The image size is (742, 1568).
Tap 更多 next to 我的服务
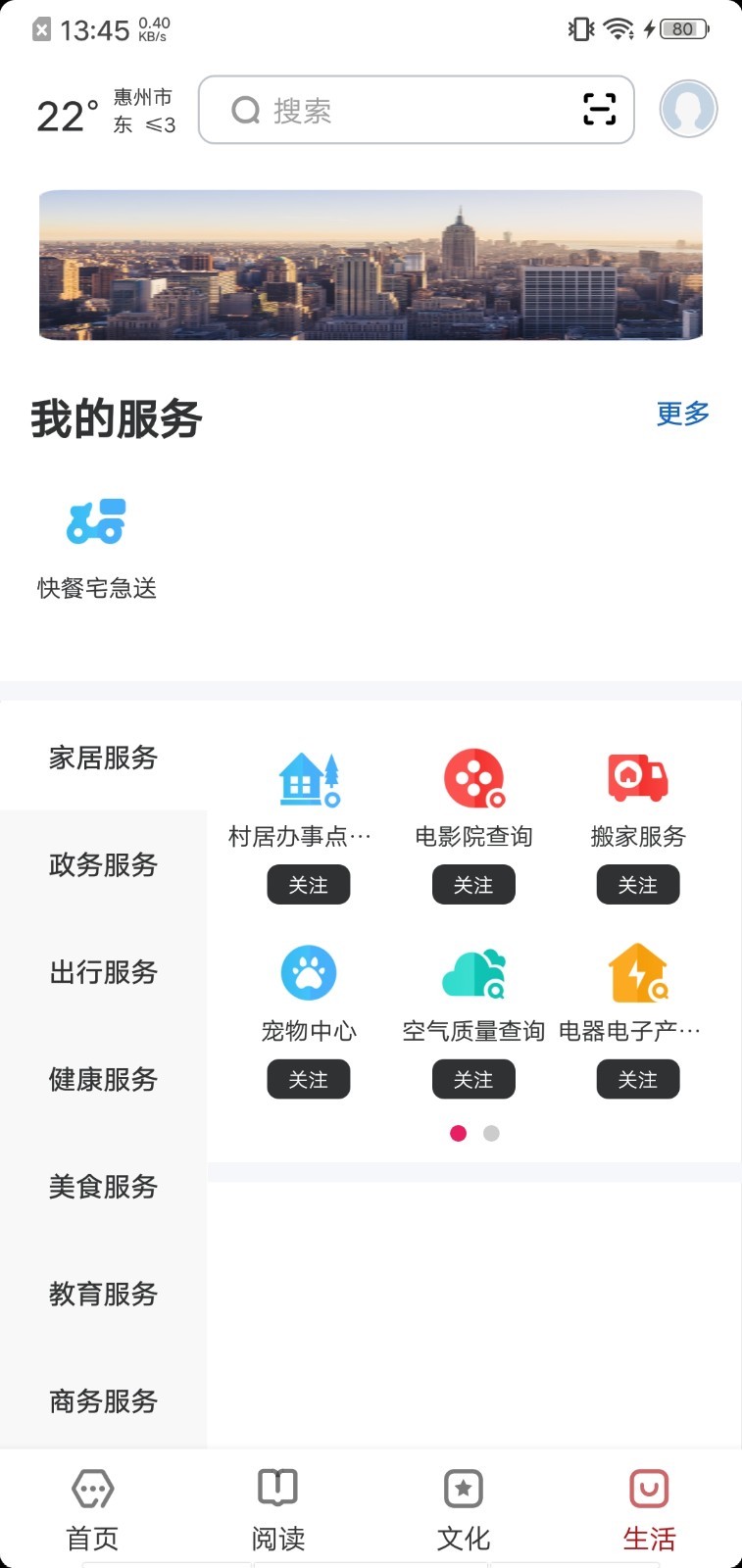click(x=682, y=414)
